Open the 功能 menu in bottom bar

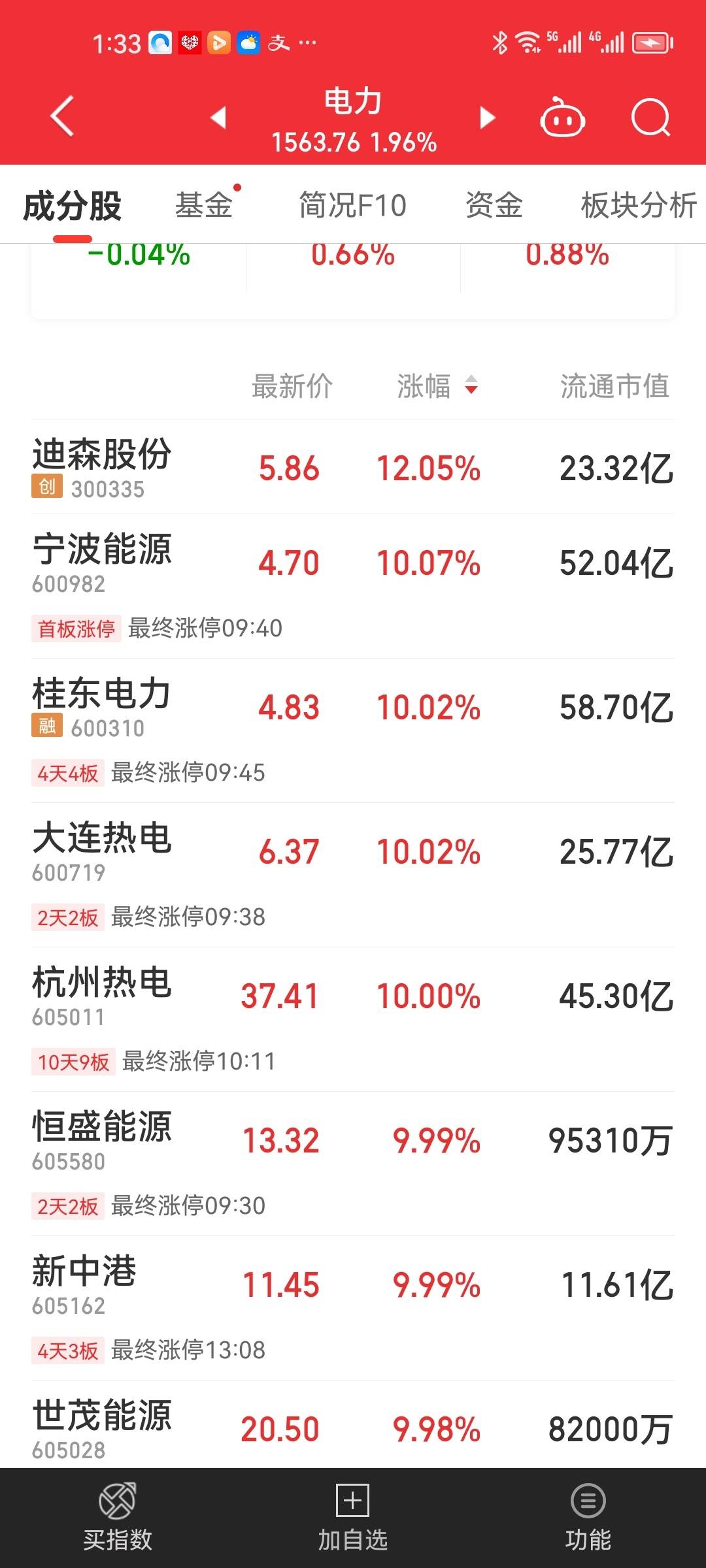[x=588, y=1517]
